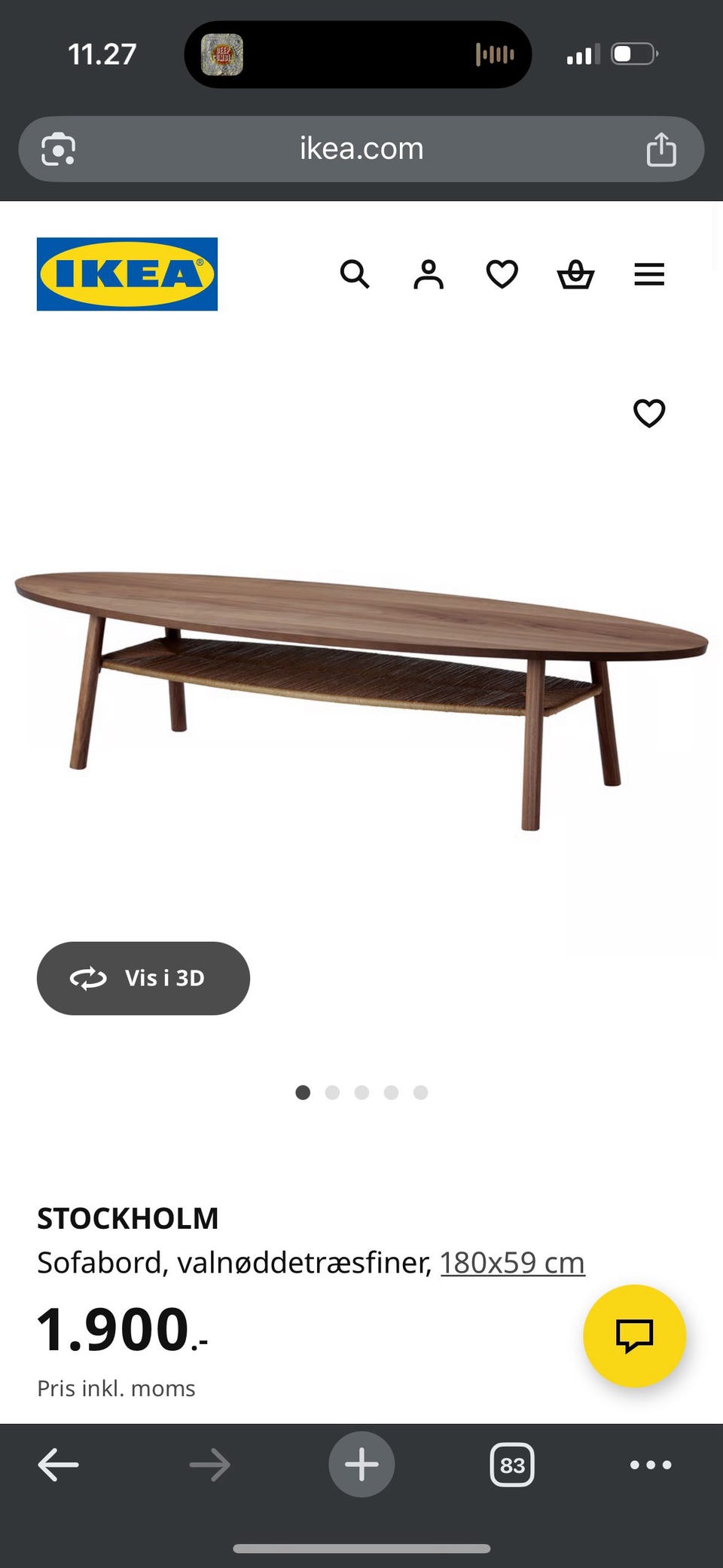
Task: Open the hamburger menu
Action: [649, 274]
